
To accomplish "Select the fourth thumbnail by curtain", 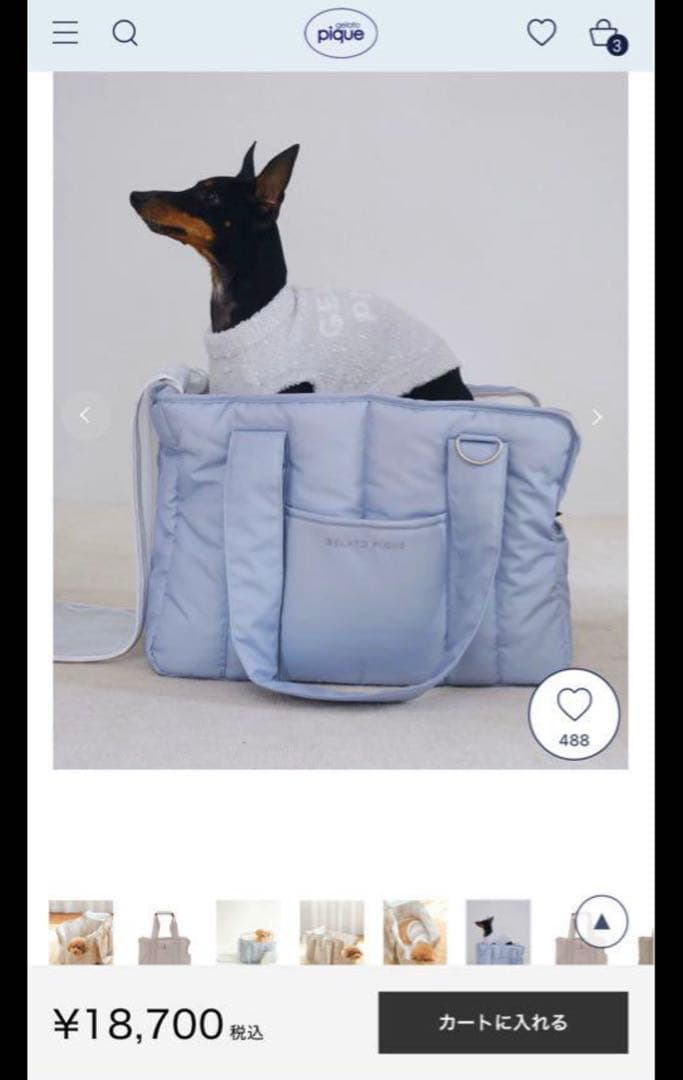I will pos(331,932).
